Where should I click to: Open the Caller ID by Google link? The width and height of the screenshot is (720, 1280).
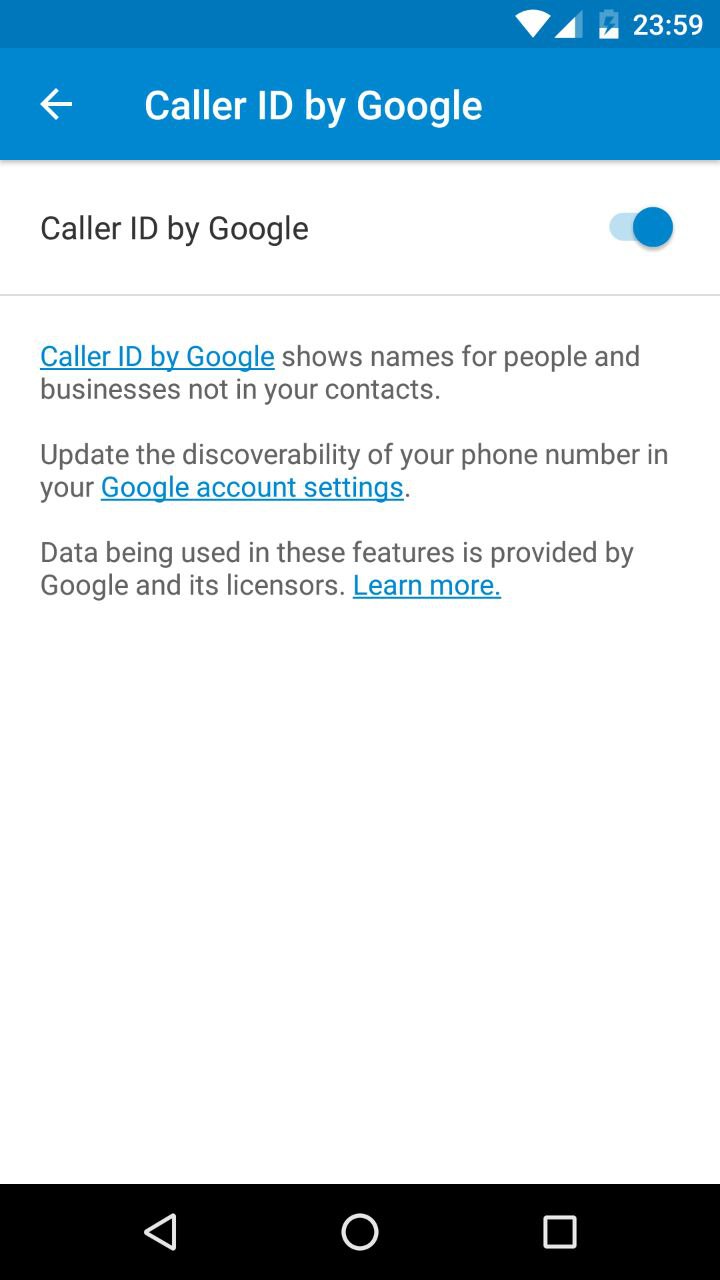point(157,357)
